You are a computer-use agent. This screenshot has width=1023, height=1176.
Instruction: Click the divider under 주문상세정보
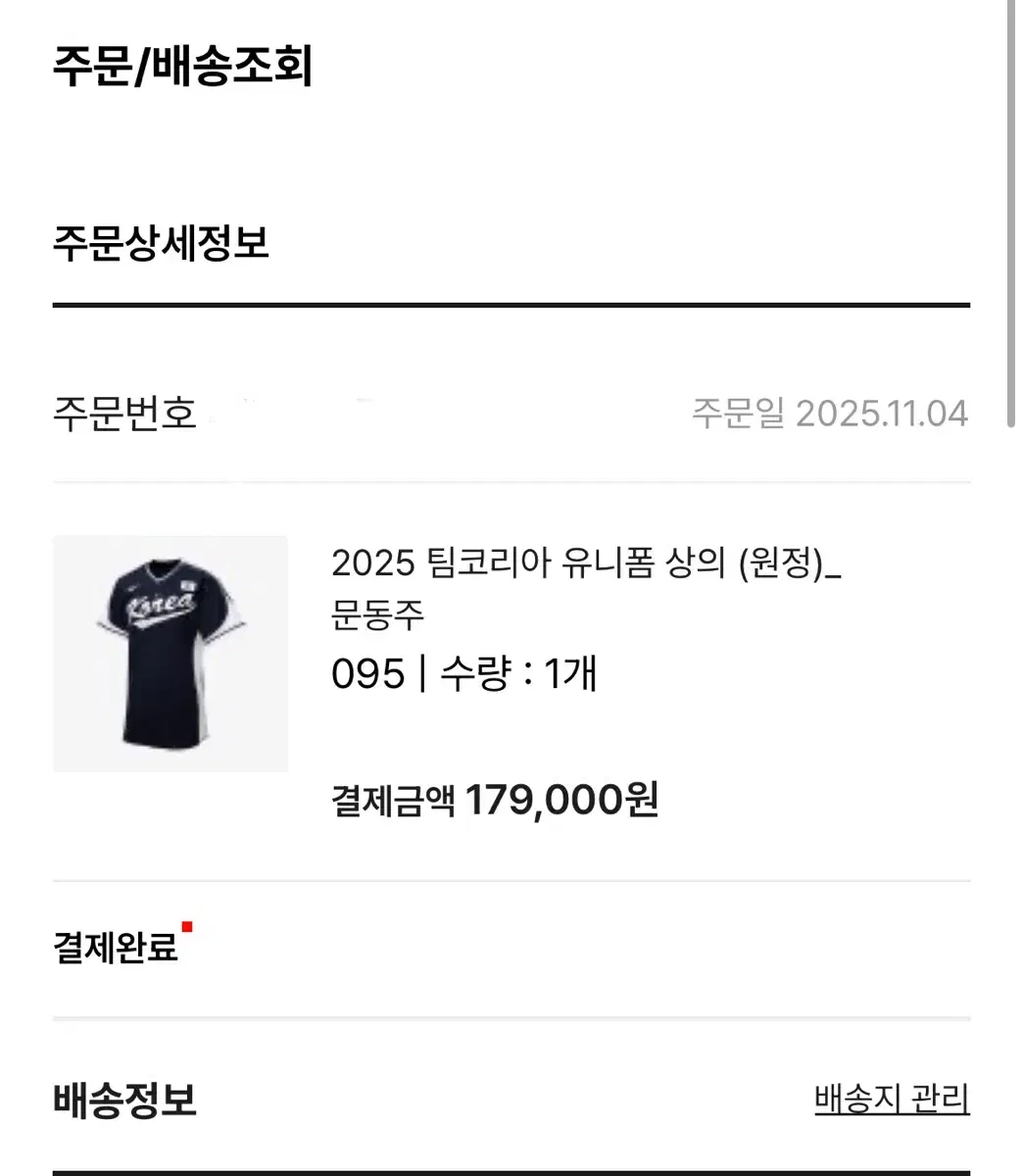(x=510, y=304)
